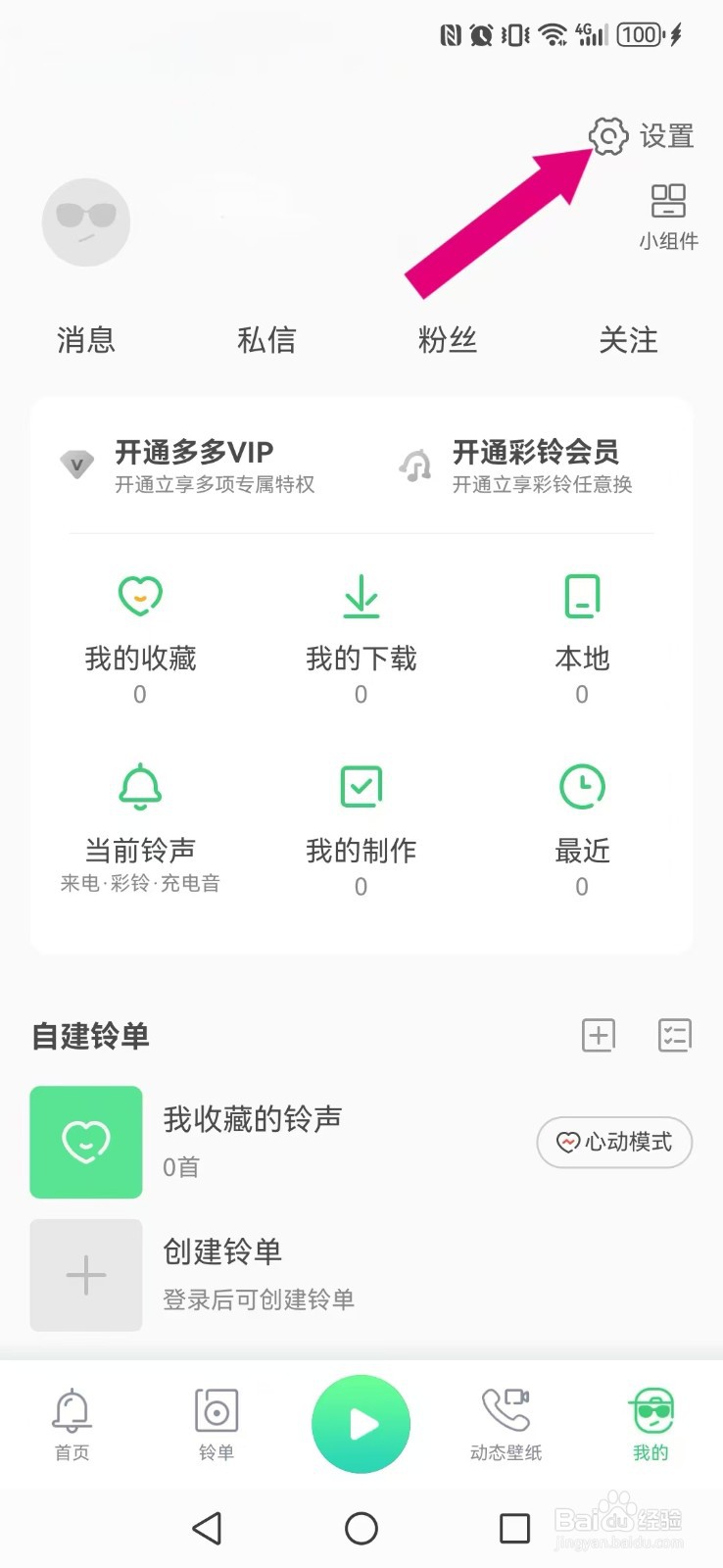Open 私信 private messages
The height and width of the screenshot is (1568, 723).
coord(266,340)
